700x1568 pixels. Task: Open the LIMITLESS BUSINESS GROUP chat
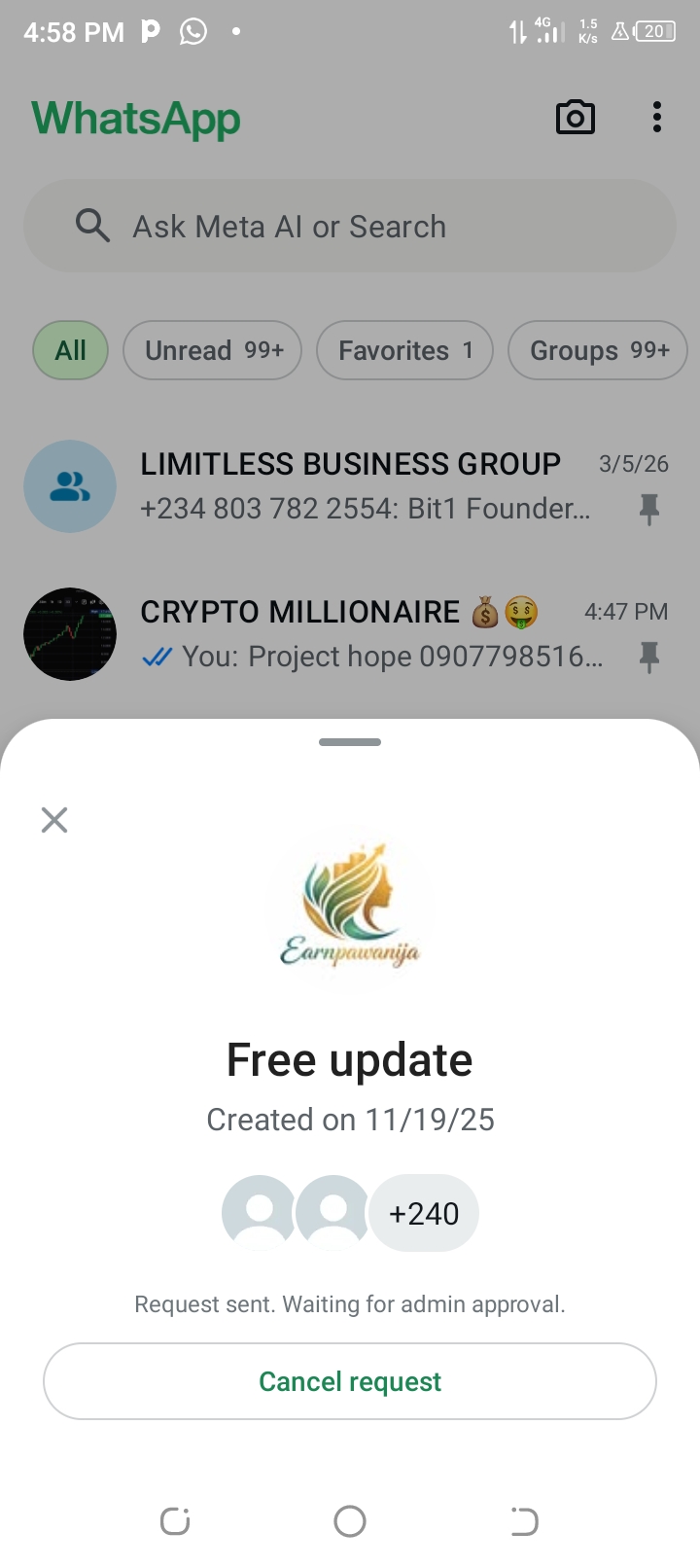point(350,486)
